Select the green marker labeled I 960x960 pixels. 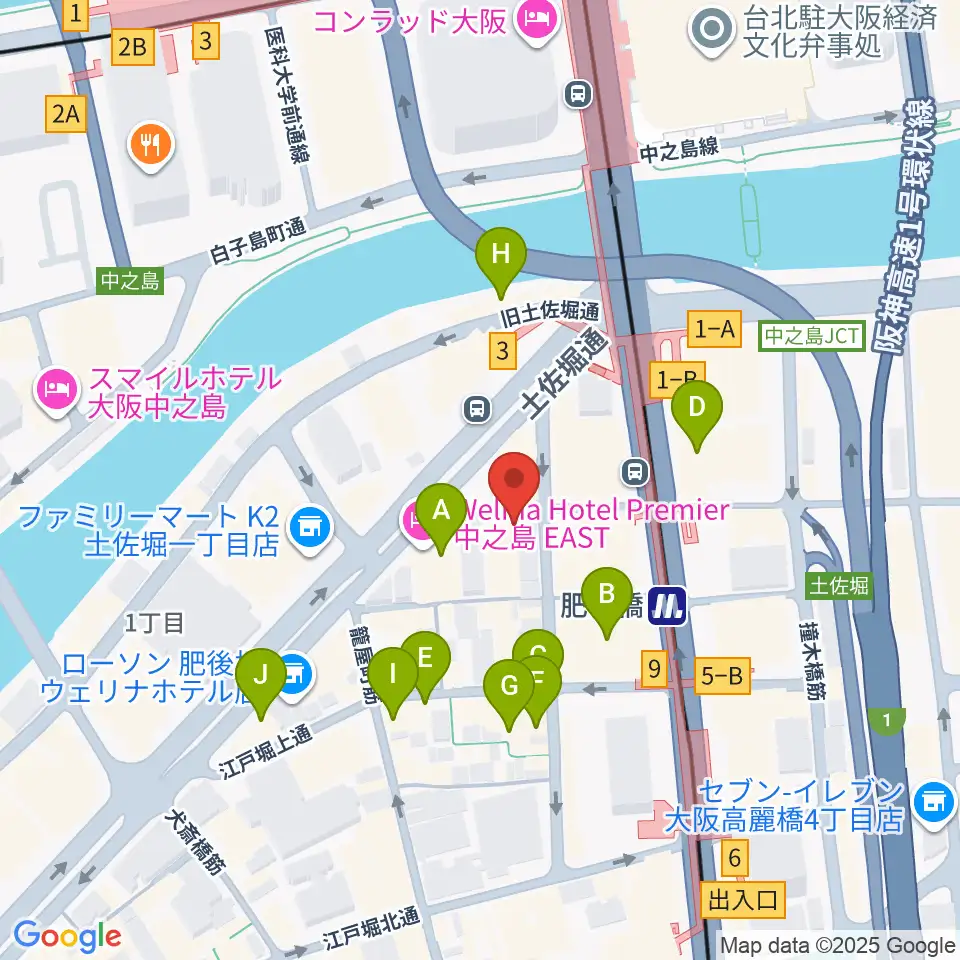click(392, 683)
